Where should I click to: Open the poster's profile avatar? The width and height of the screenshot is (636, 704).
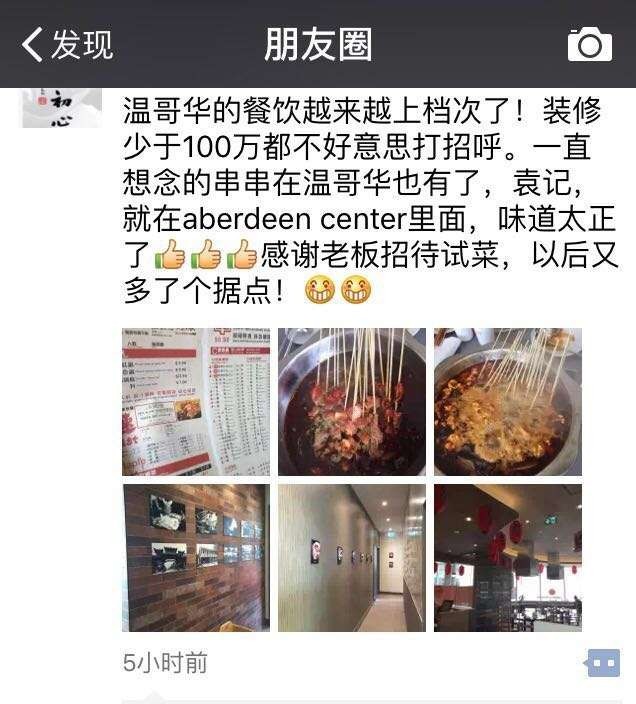tap(62, 107)
